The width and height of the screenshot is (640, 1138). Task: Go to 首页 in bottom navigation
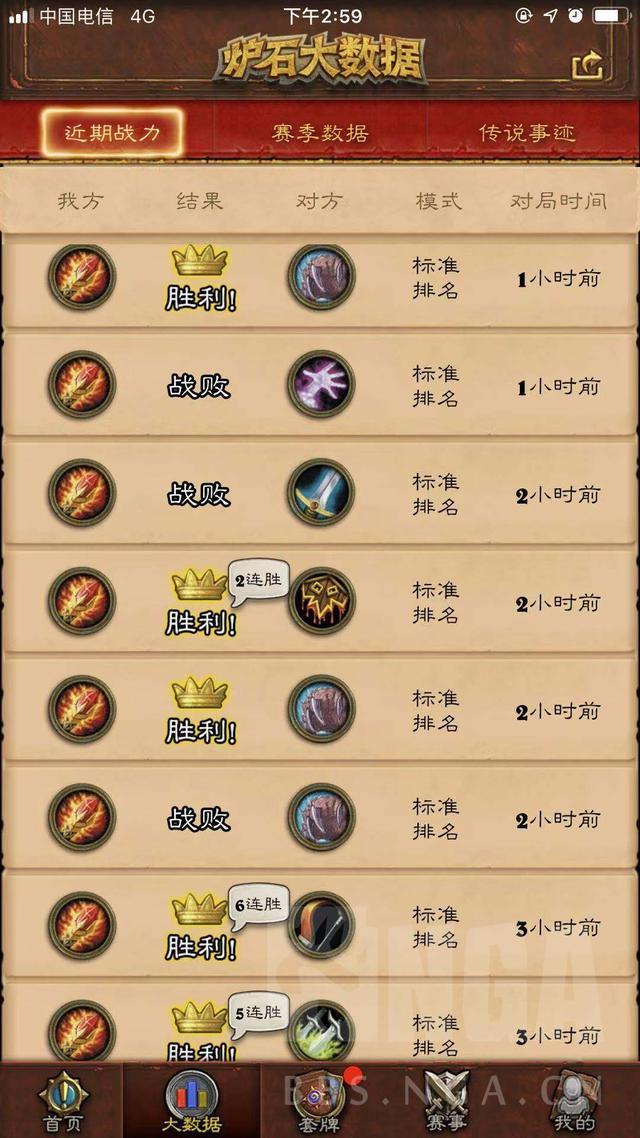pyautogui.click(x=62, y=1100)
